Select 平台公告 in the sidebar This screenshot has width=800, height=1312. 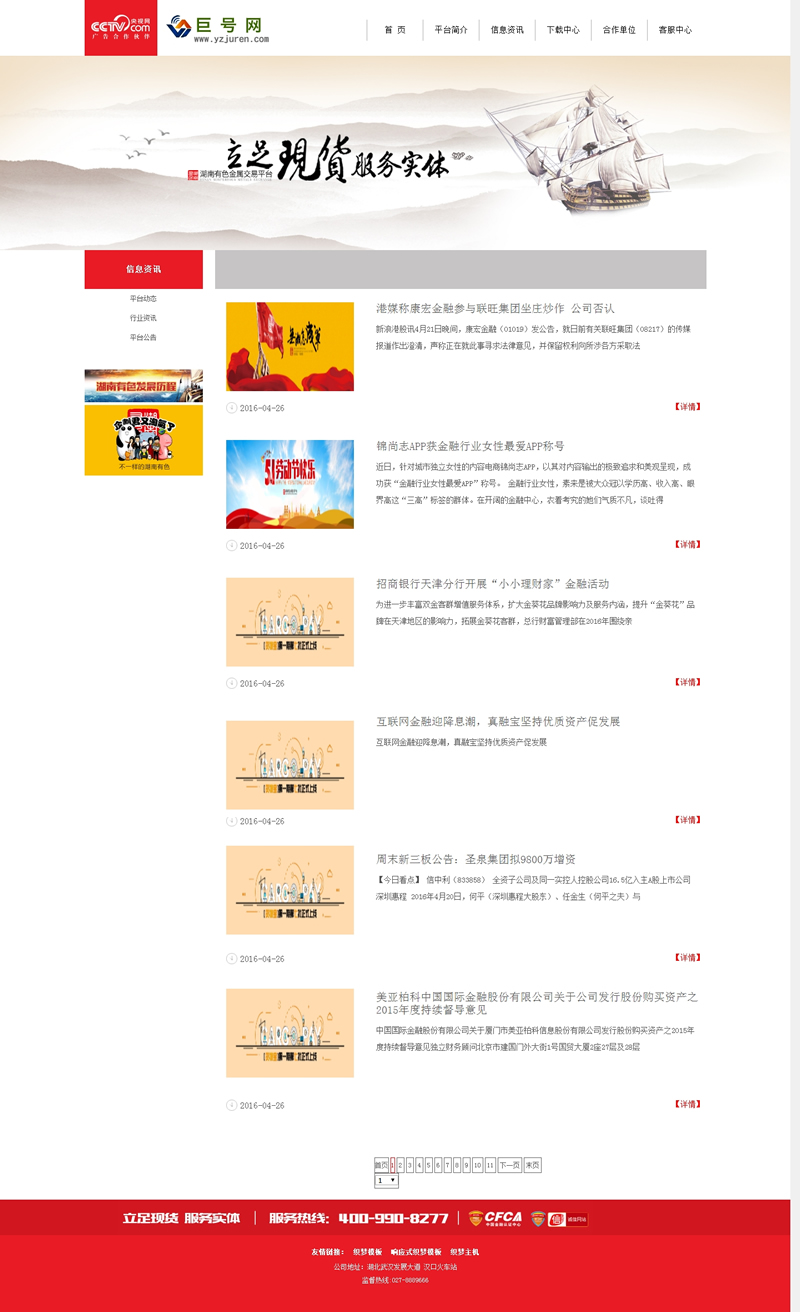tap(143, 337)
